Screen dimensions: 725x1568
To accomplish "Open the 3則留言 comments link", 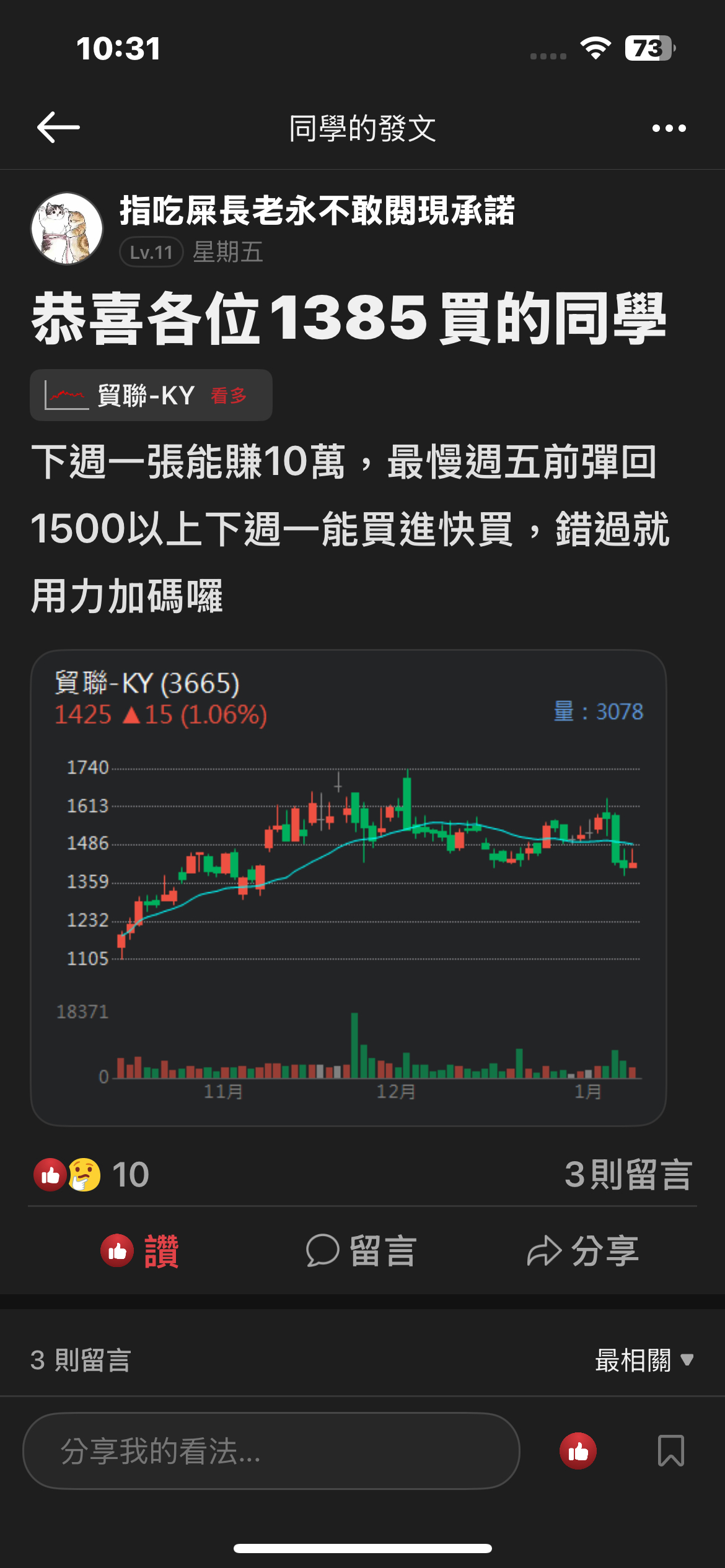I will pos(627,1174).
